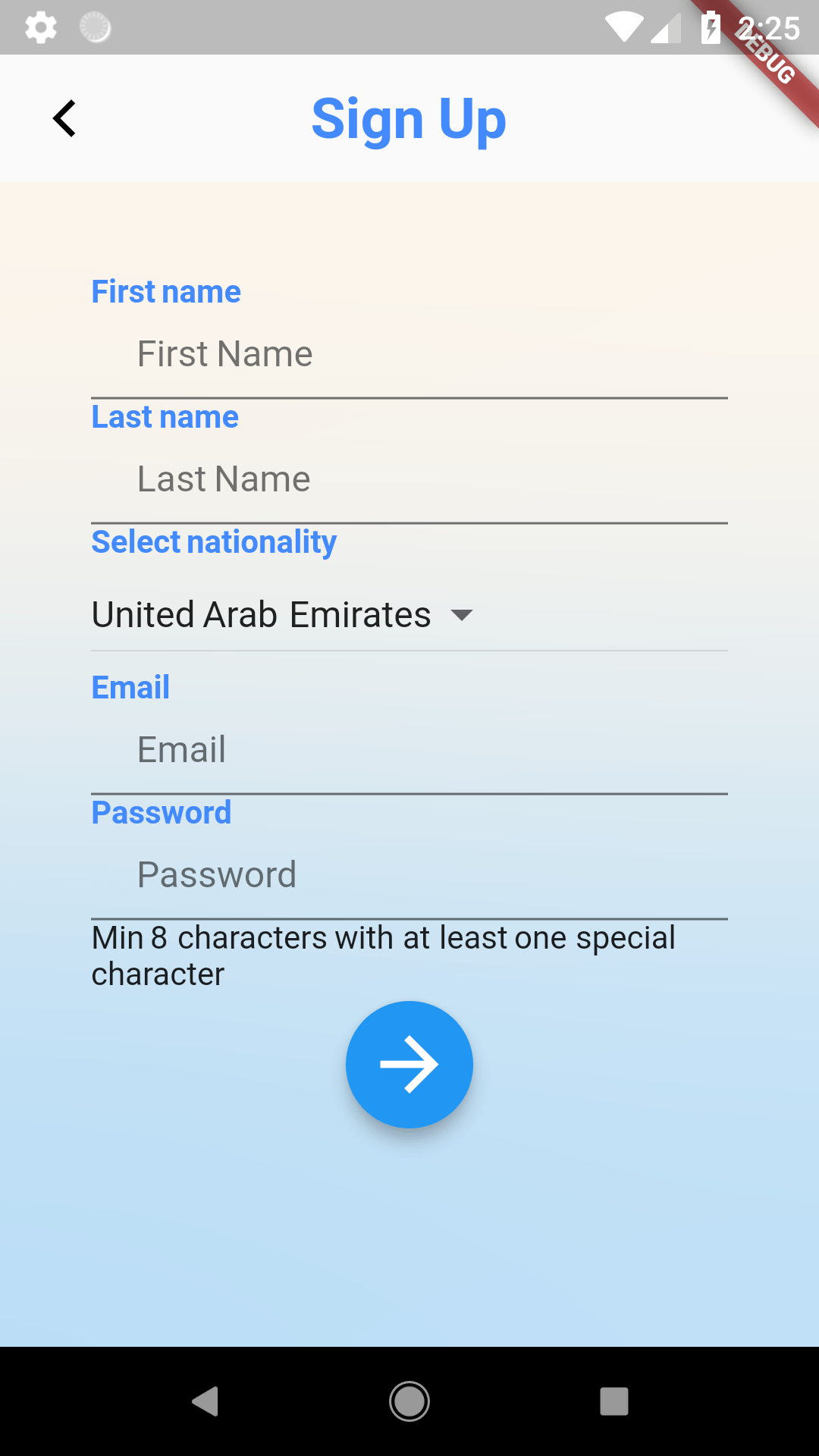
Task: Focus the Last Name input field
Action: coord(409,479)
